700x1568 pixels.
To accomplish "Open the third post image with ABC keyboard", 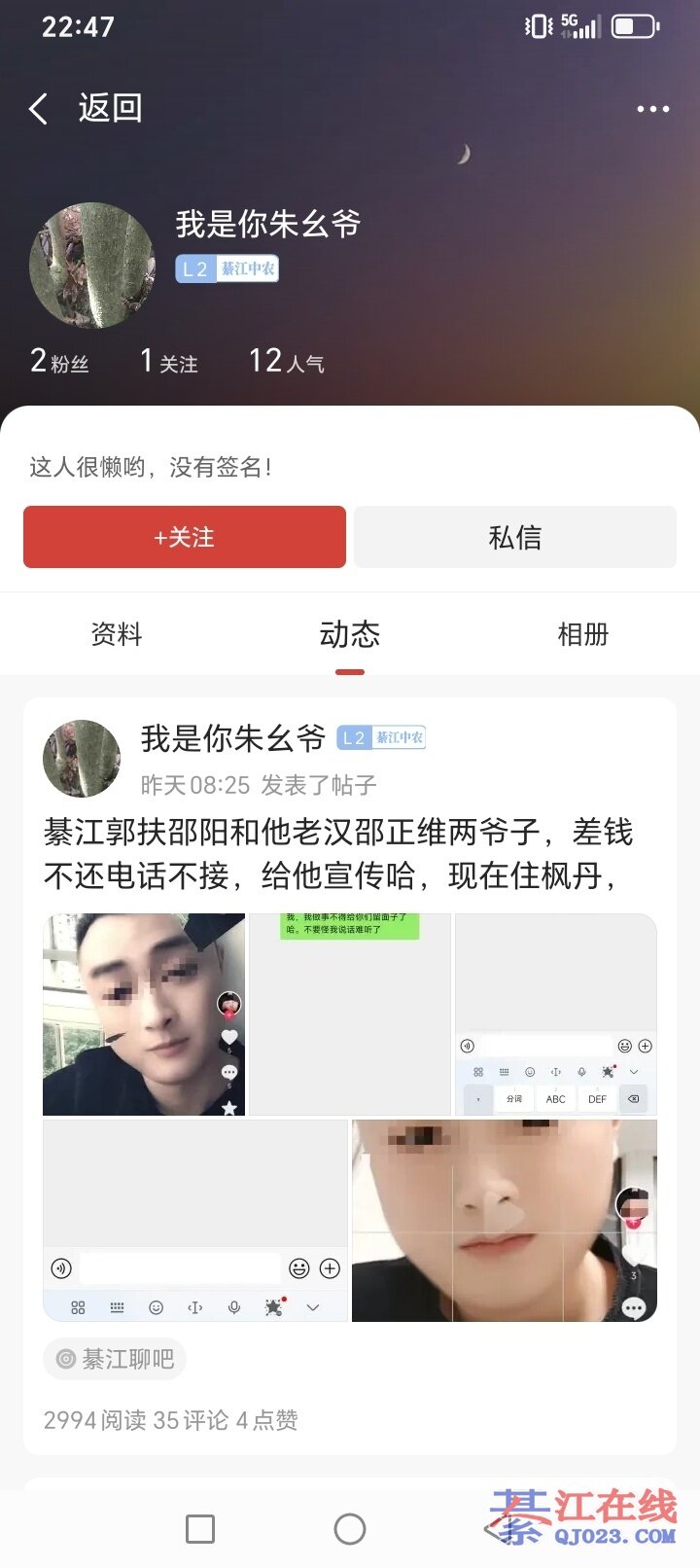I will (555, 1014).
